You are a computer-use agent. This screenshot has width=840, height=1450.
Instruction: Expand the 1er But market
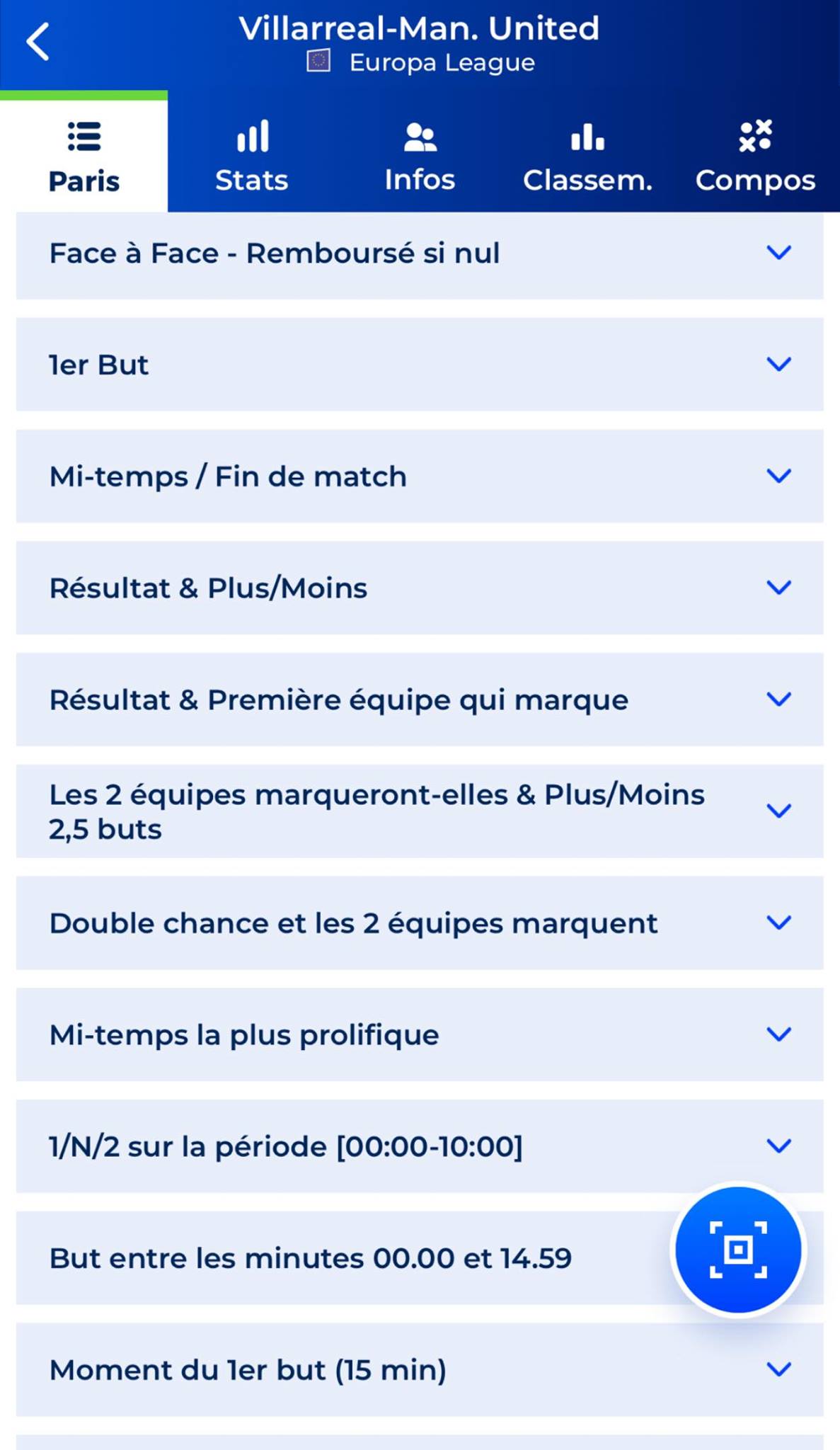point(420,365)
